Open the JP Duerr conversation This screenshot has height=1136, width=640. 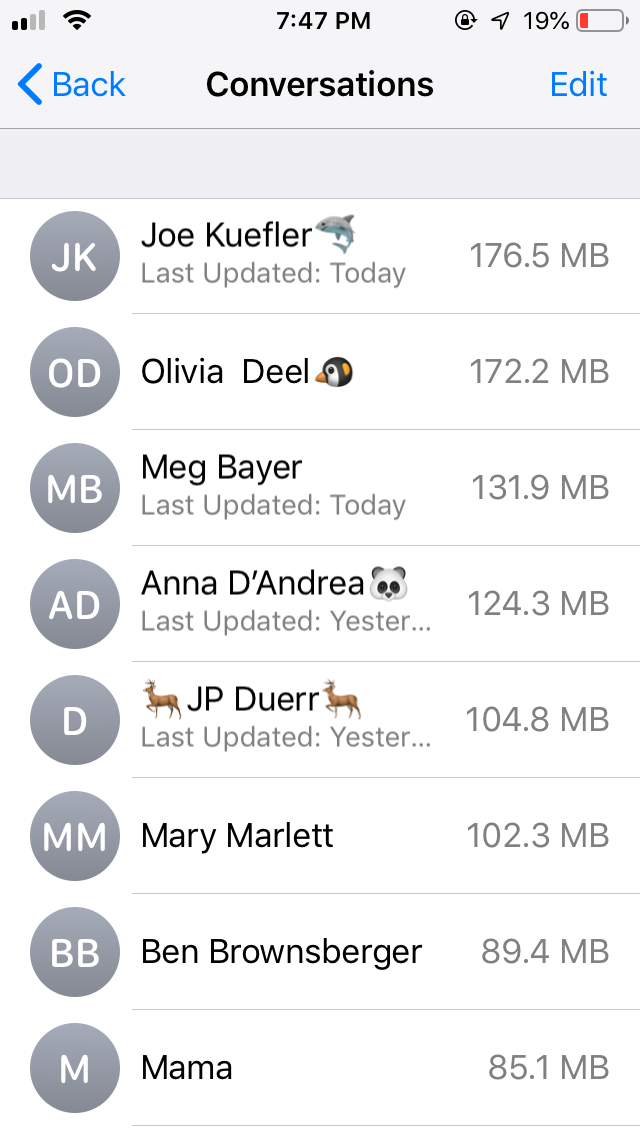click(320, 720)
